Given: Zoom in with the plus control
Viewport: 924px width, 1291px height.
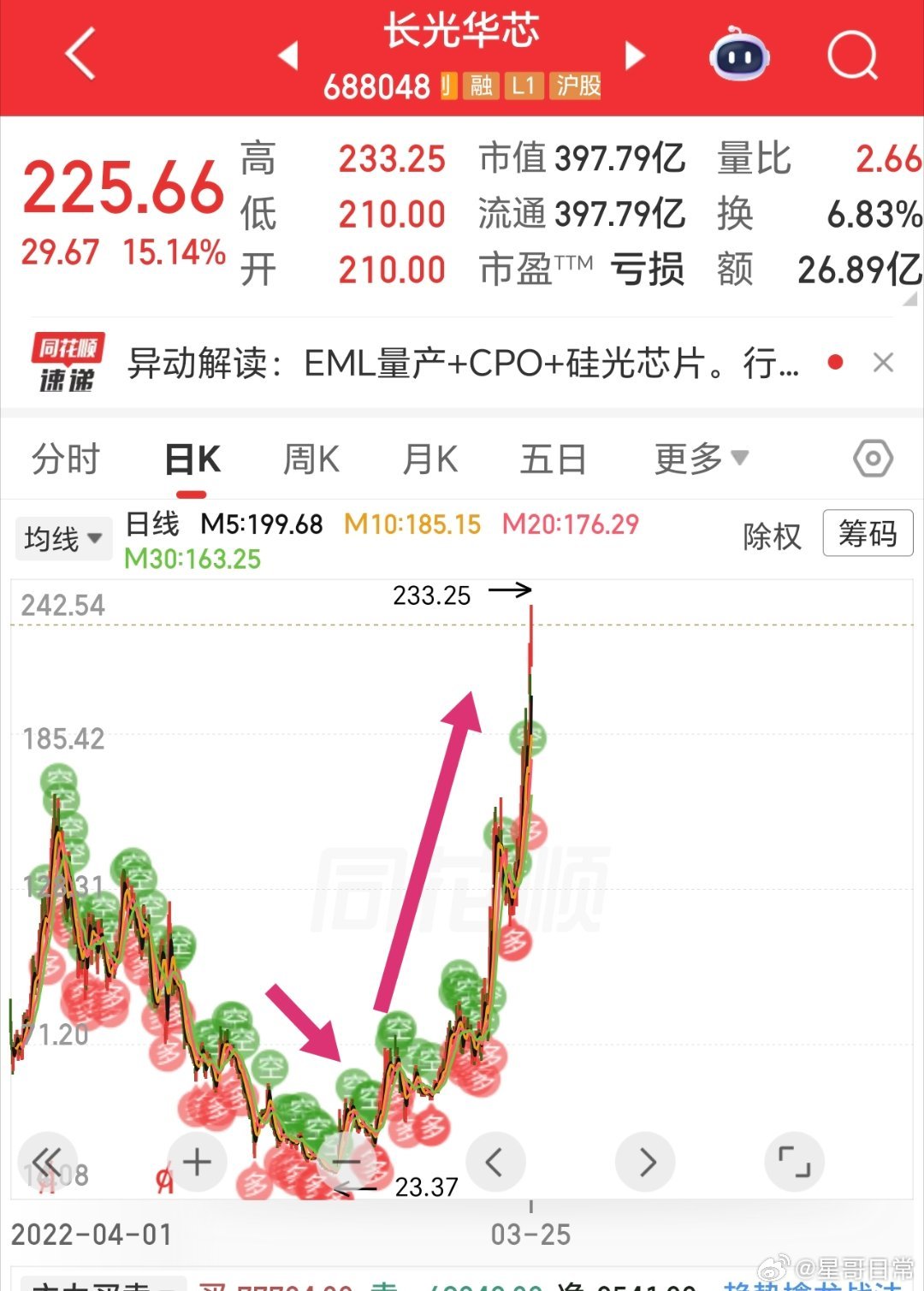Looking at the screenshot, I should (197, 1162).
